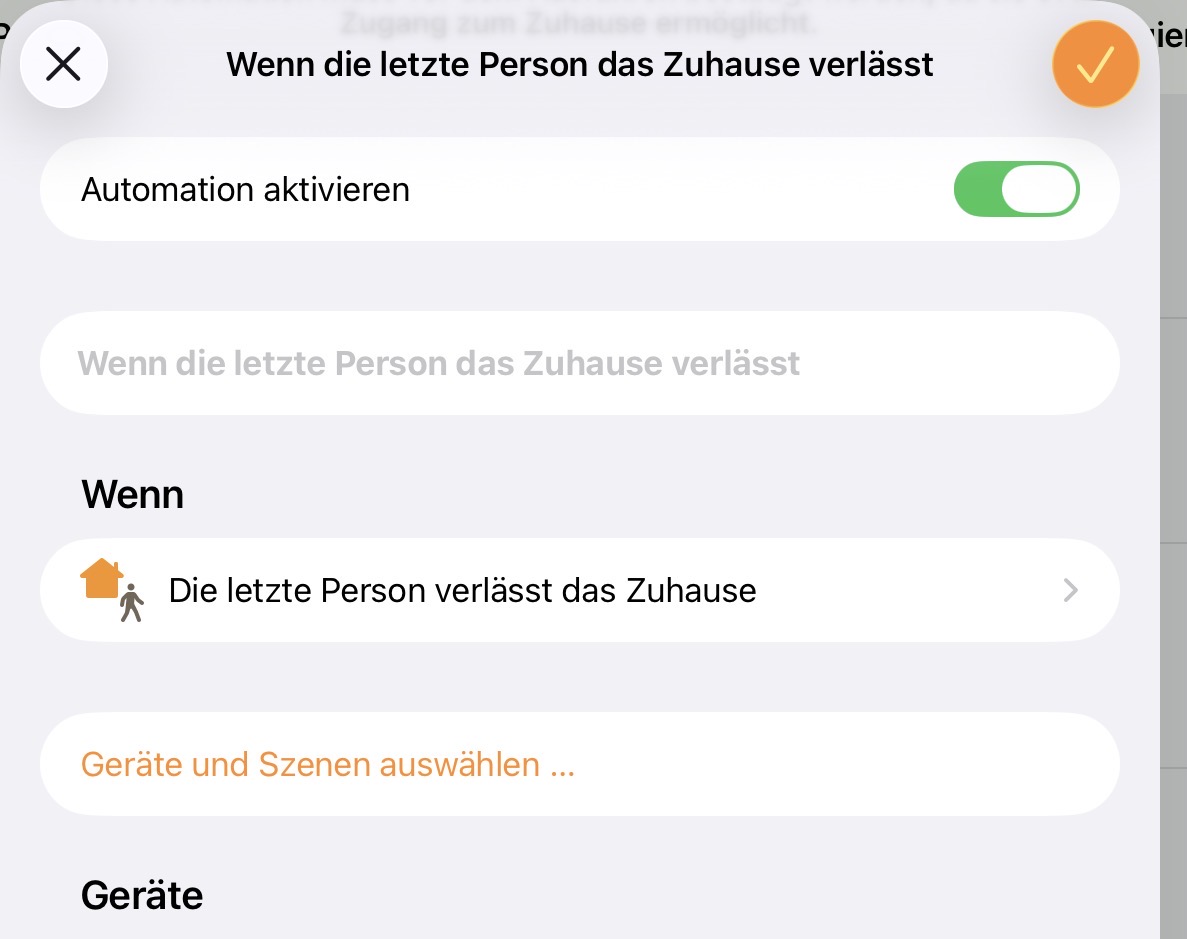The height and width of the screenshot is (939, 1187).
Task: Confirm the automation with the orange checkmark
Action: pyautogui.click(x=1095, y=65)
